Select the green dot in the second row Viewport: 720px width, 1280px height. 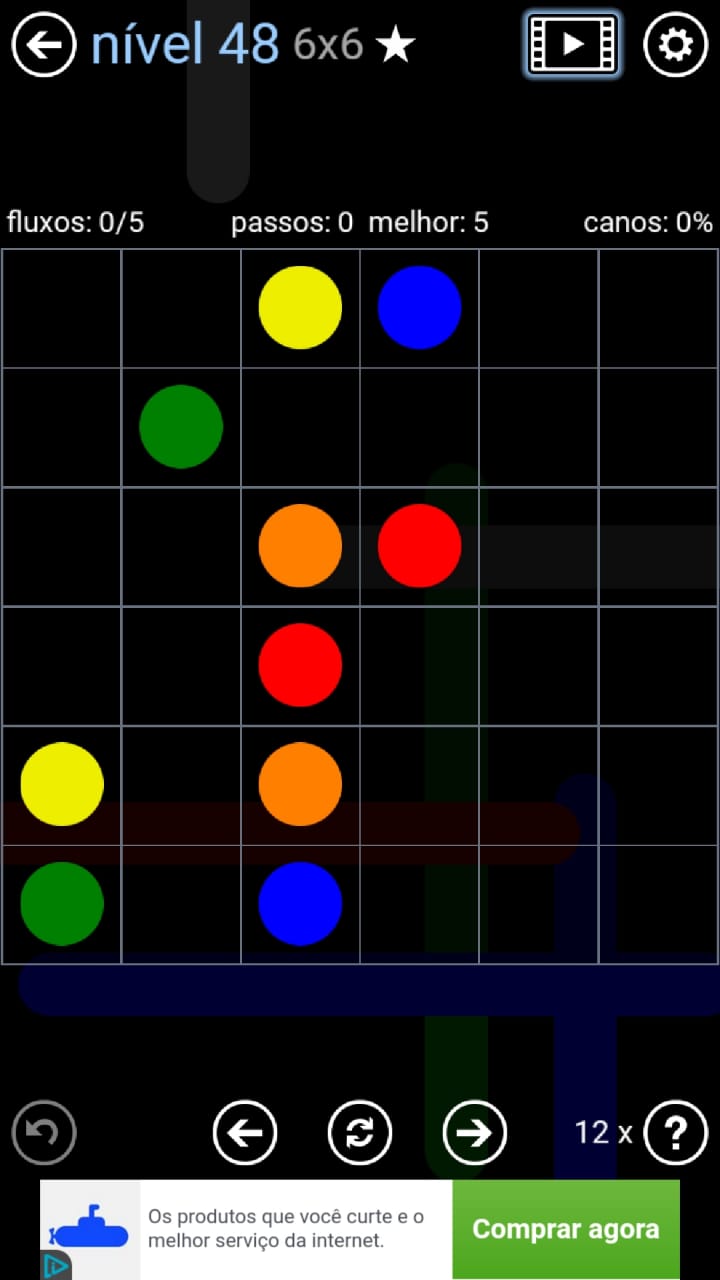tap(181, 427)
